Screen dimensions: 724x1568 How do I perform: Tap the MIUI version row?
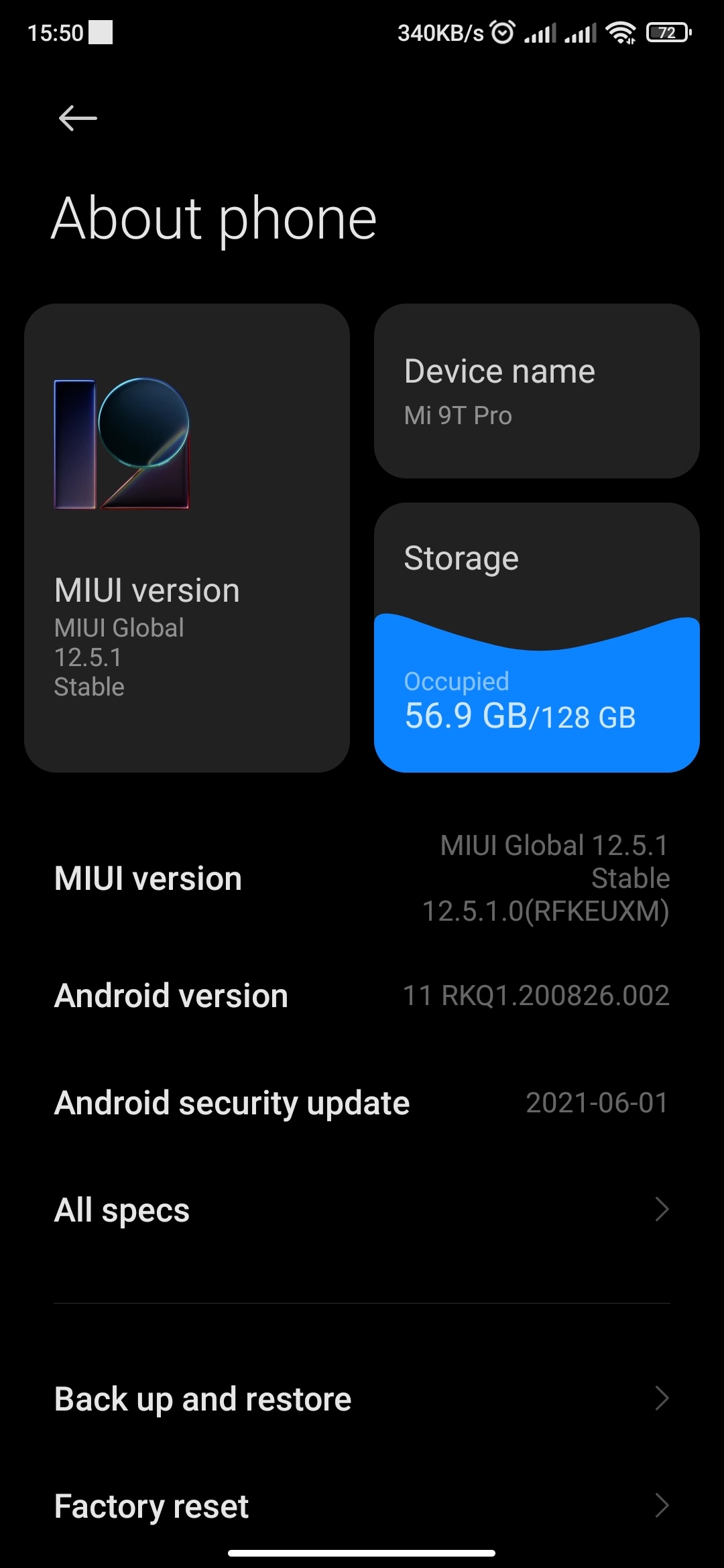tap(362, 878)
